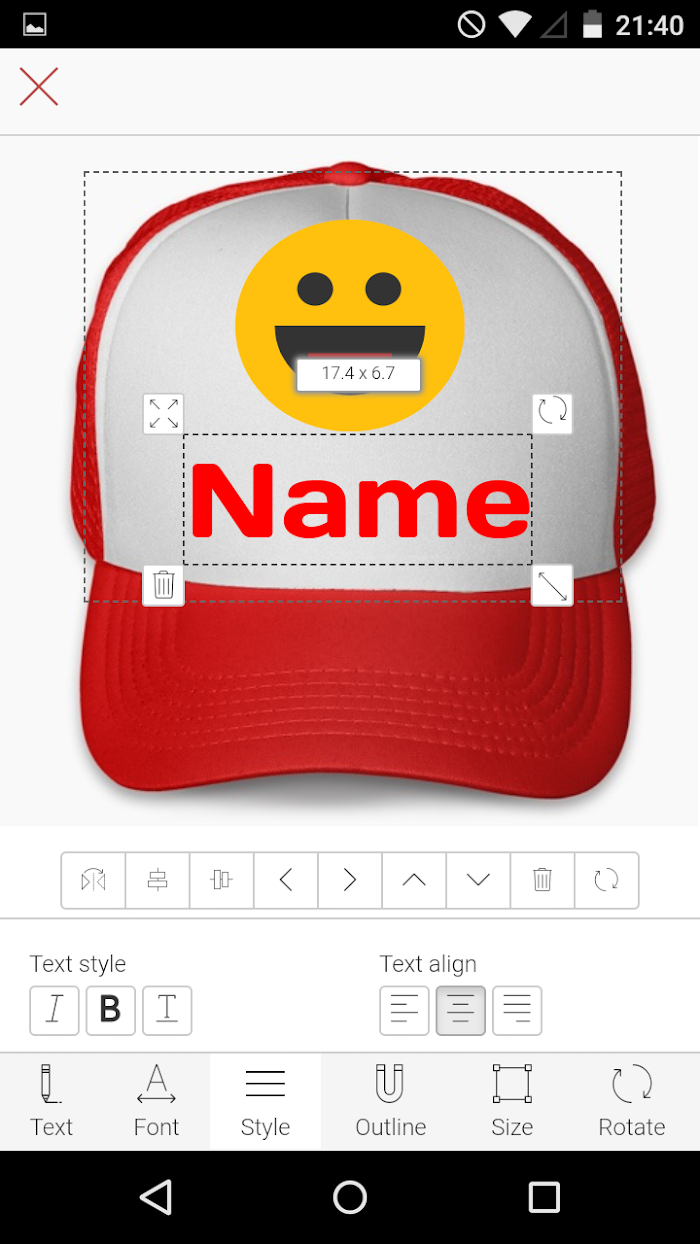This screenshot has width=700, height=1244.
Task: Move the element right with the arrow
Action: pyautogui.click(x=350, y=880)
